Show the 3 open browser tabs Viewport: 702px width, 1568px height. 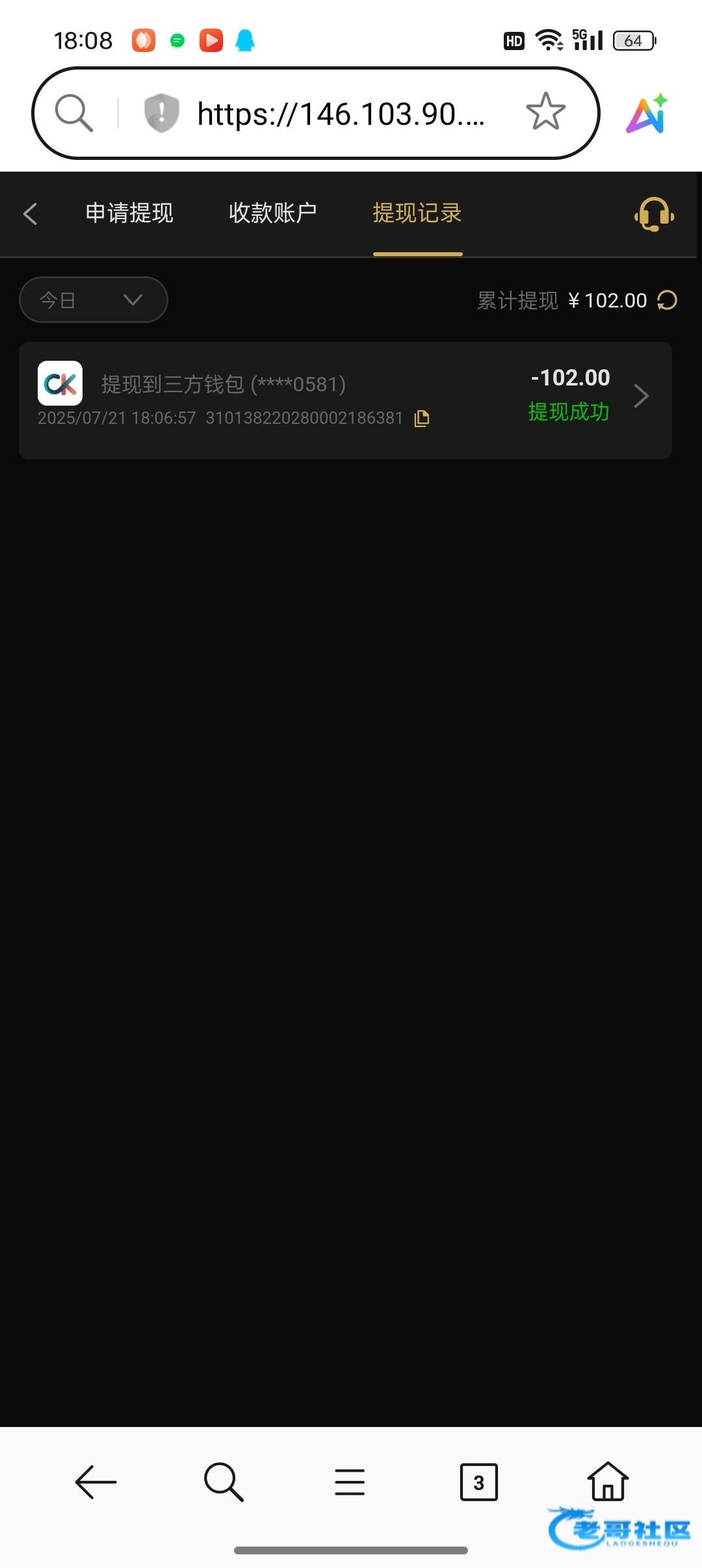coord(479,1482)
